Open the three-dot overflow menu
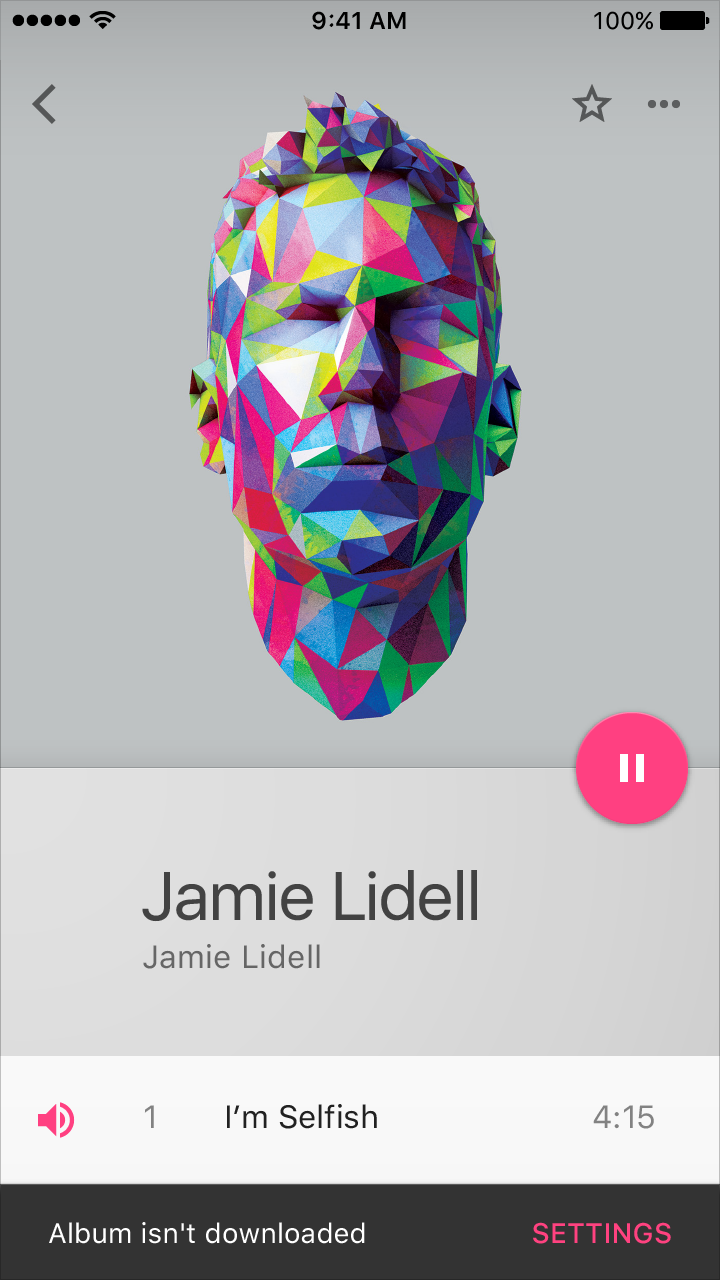This screenshot has width=720, height=1280. pyautogui.click(x=663, y=104)
